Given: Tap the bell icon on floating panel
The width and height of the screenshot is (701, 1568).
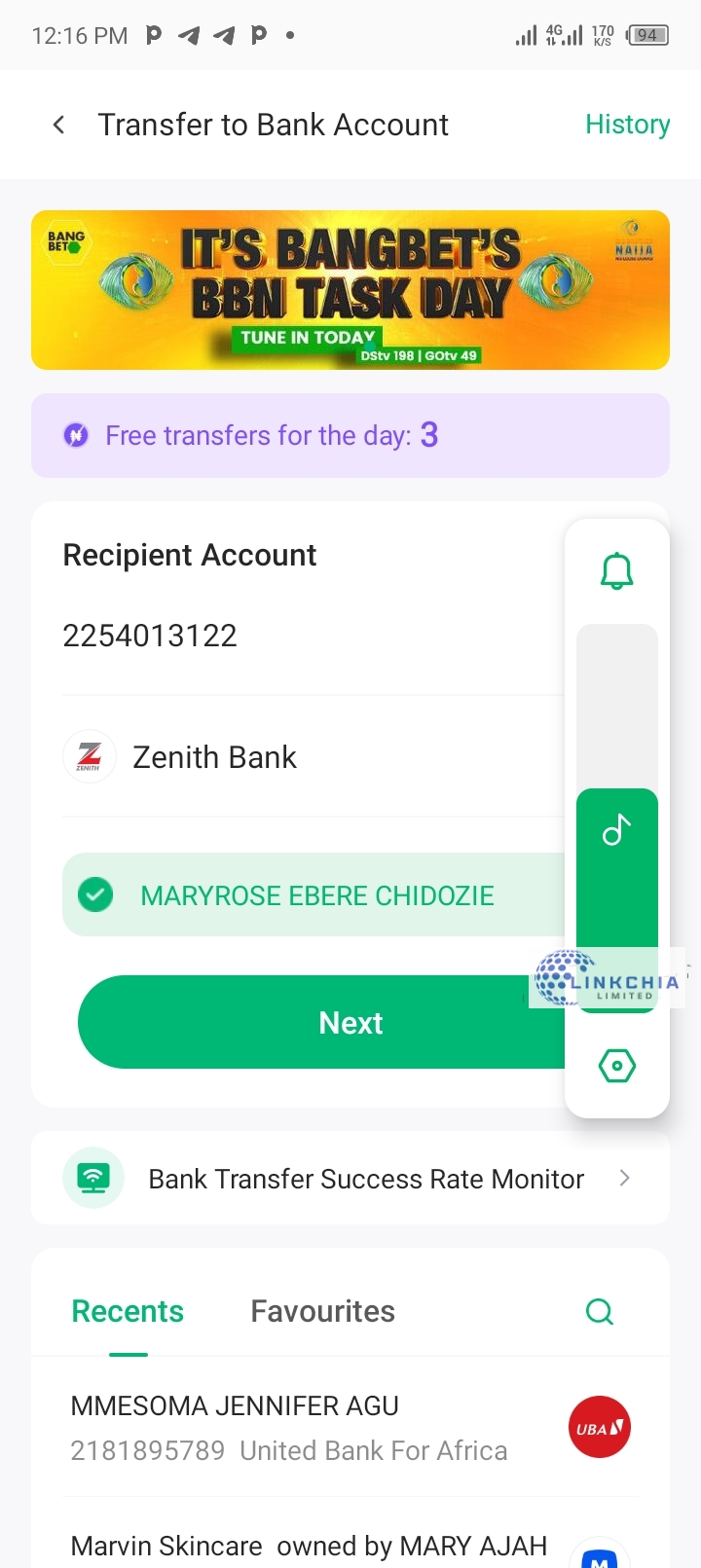Looking at the screenshot, I should (x=617, y=571).
